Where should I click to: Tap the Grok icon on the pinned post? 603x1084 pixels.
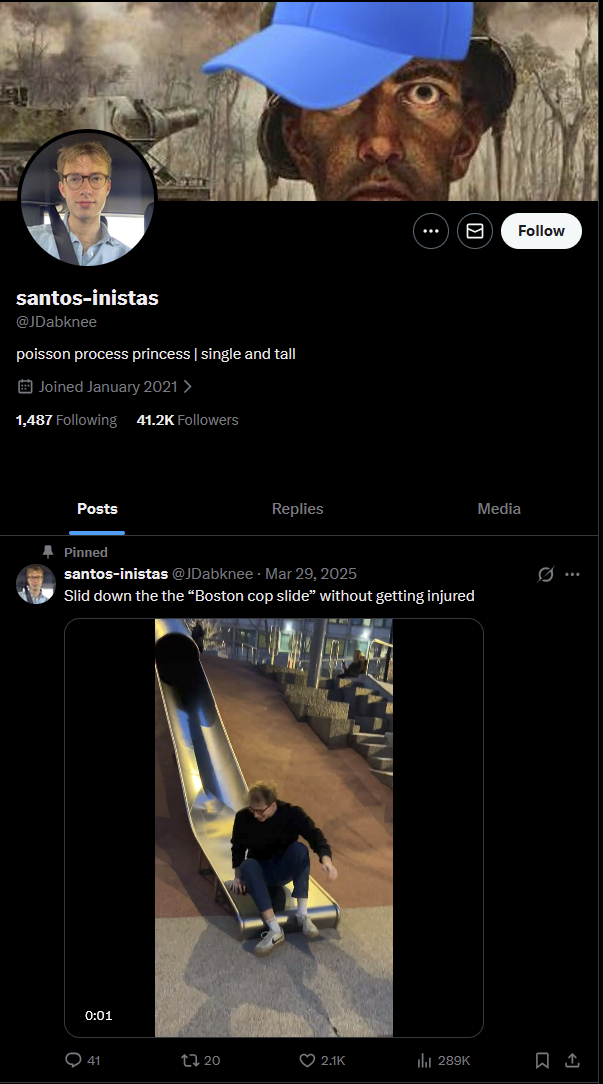click(546, 575)
